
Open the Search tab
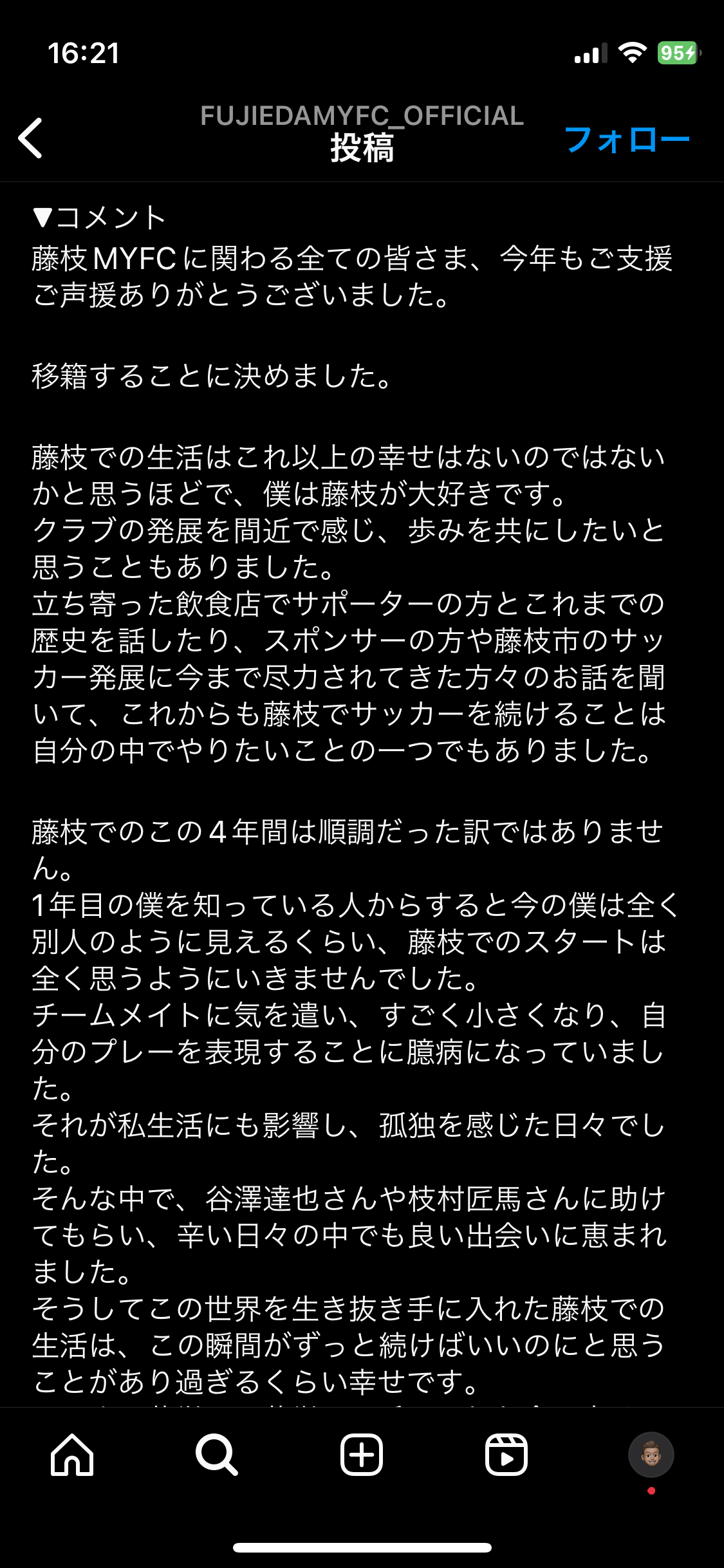[x=217, y=1455]
